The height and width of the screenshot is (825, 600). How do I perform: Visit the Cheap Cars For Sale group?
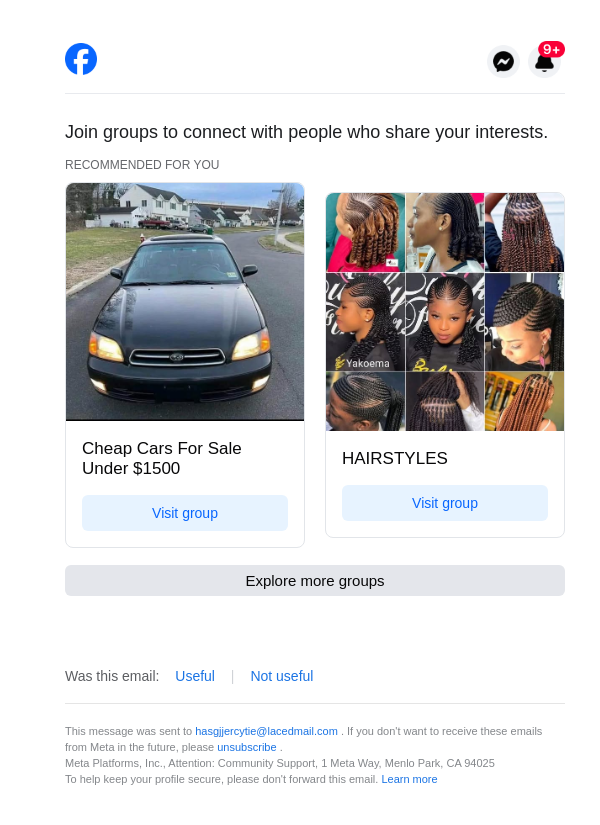tap(185, 513)
